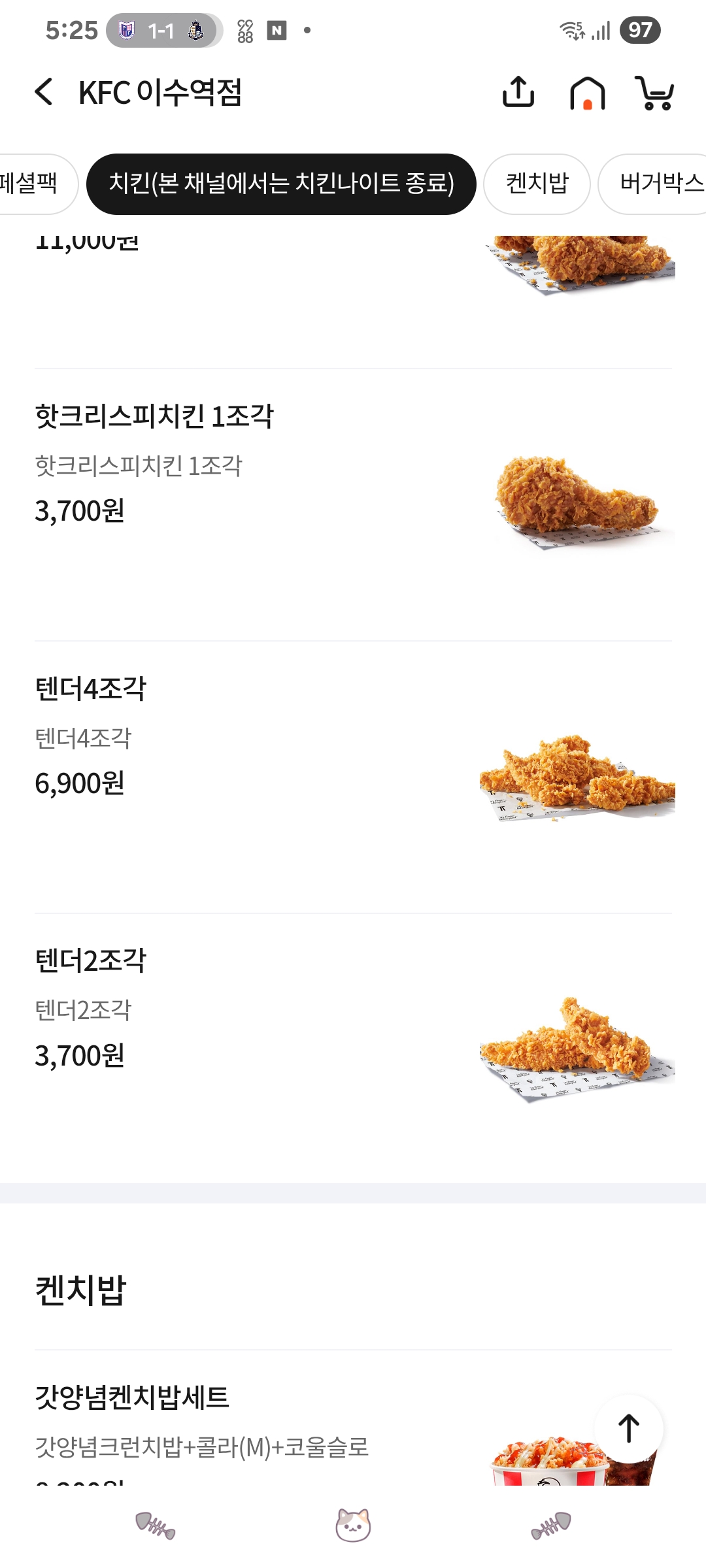Go back from KFC 이수역점 page
The image size is (706, 1568).
point(44,92)
